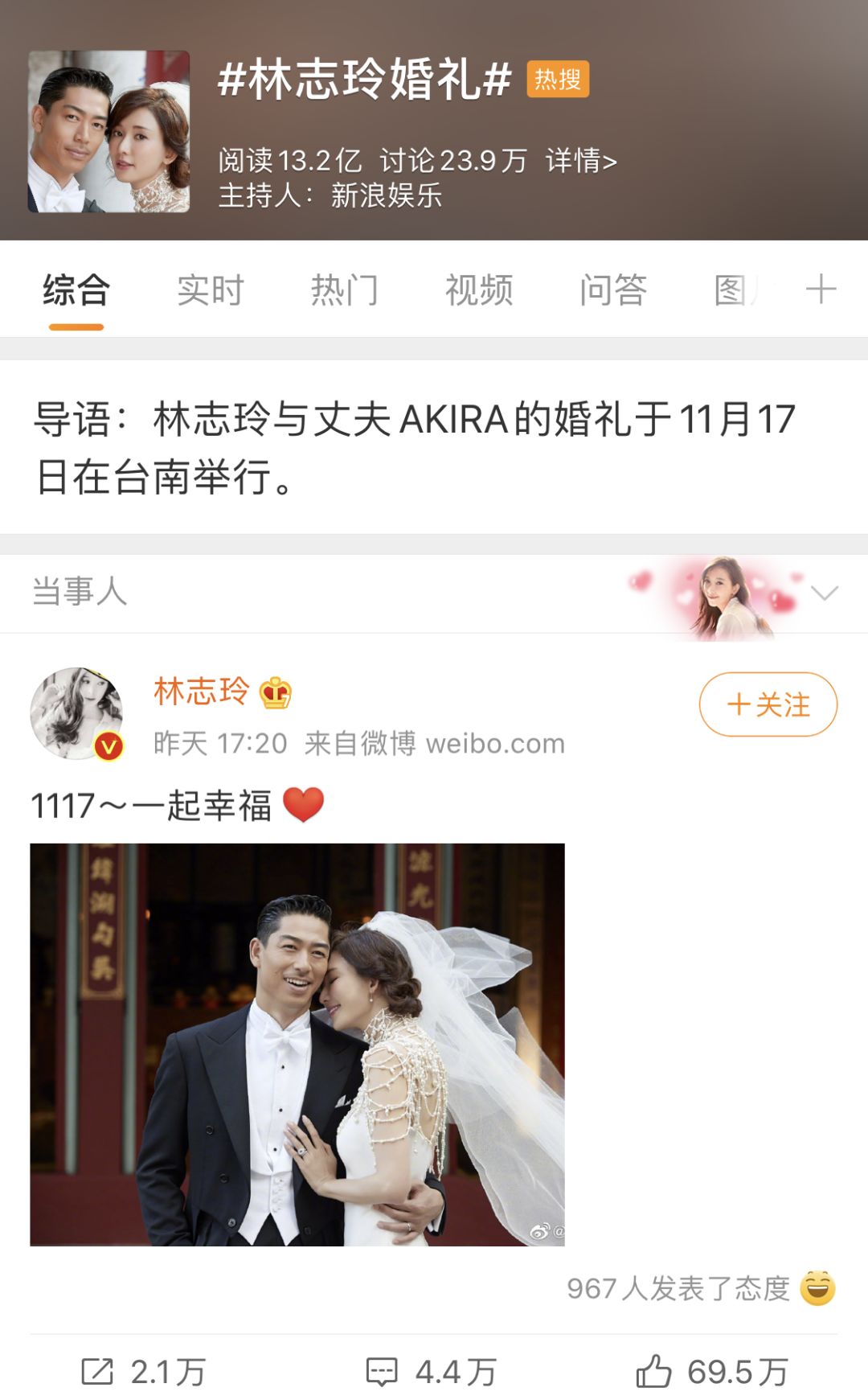Switch to the 热门 tab
Screen dimensions: 868x1400
(x=345, y=290)
